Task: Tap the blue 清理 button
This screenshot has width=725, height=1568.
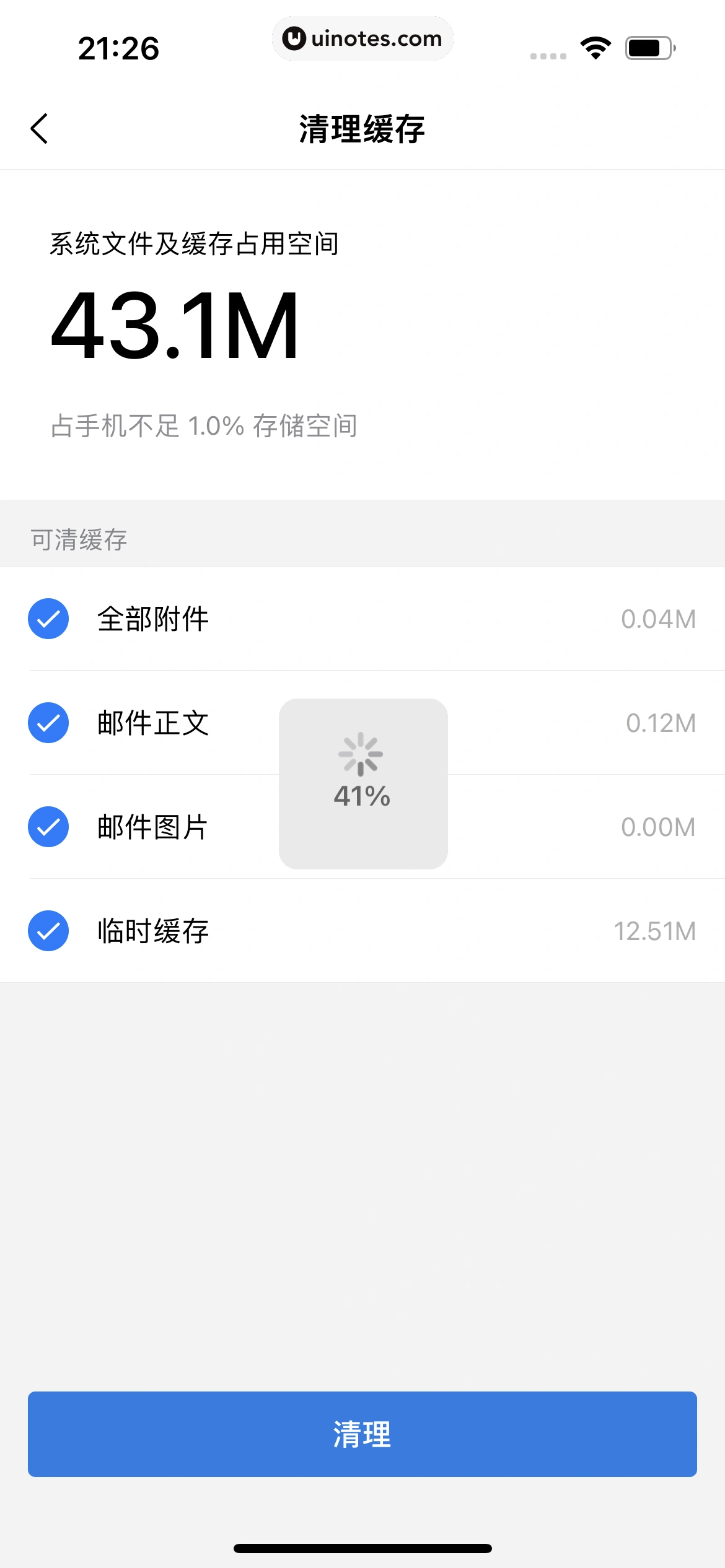Action: [362, 1434]
